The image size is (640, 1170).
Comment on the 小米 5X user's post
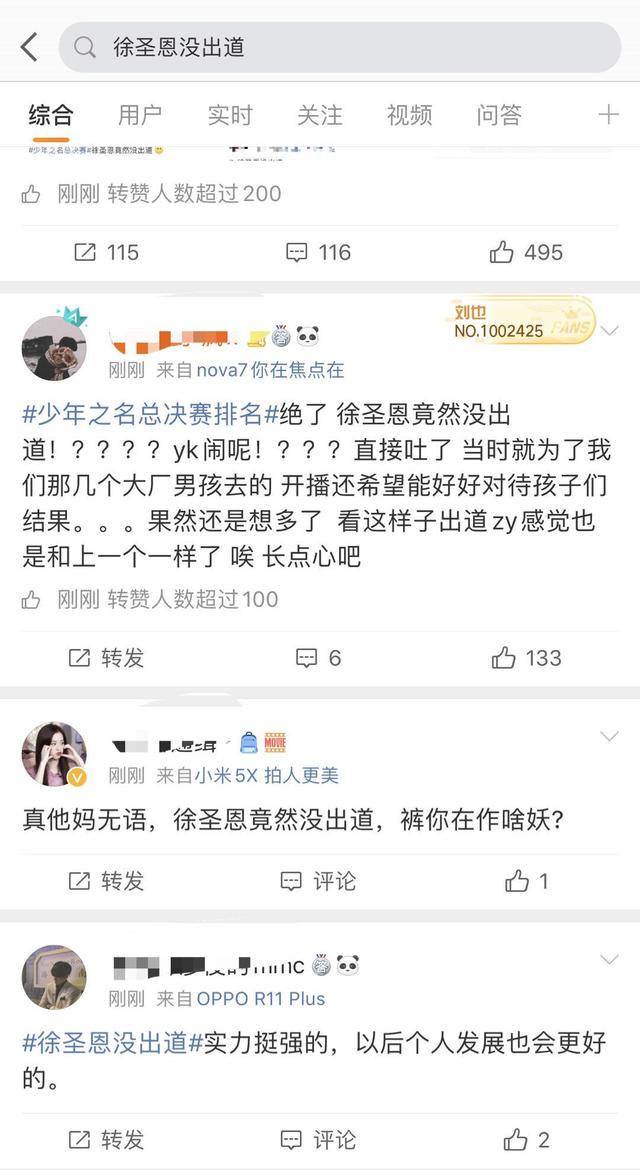pos(318,881)
